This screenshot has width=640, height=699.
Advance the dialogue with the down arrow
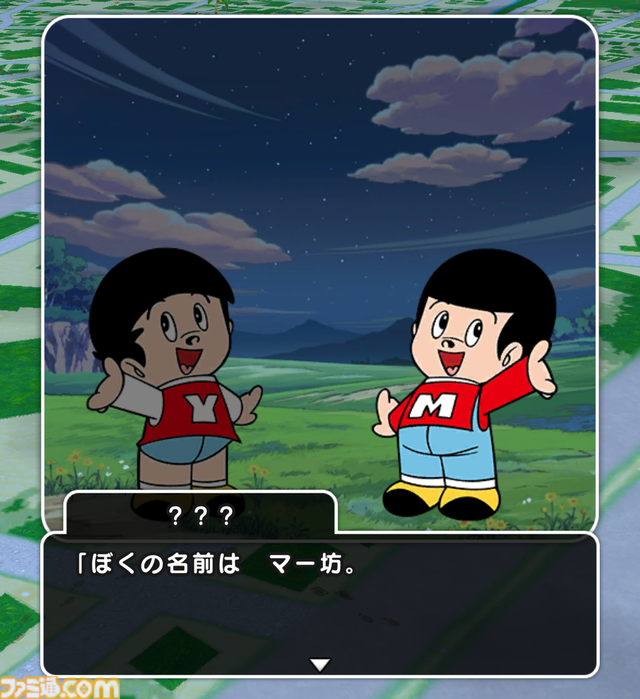pyautogui.click(x=319, y=664)
